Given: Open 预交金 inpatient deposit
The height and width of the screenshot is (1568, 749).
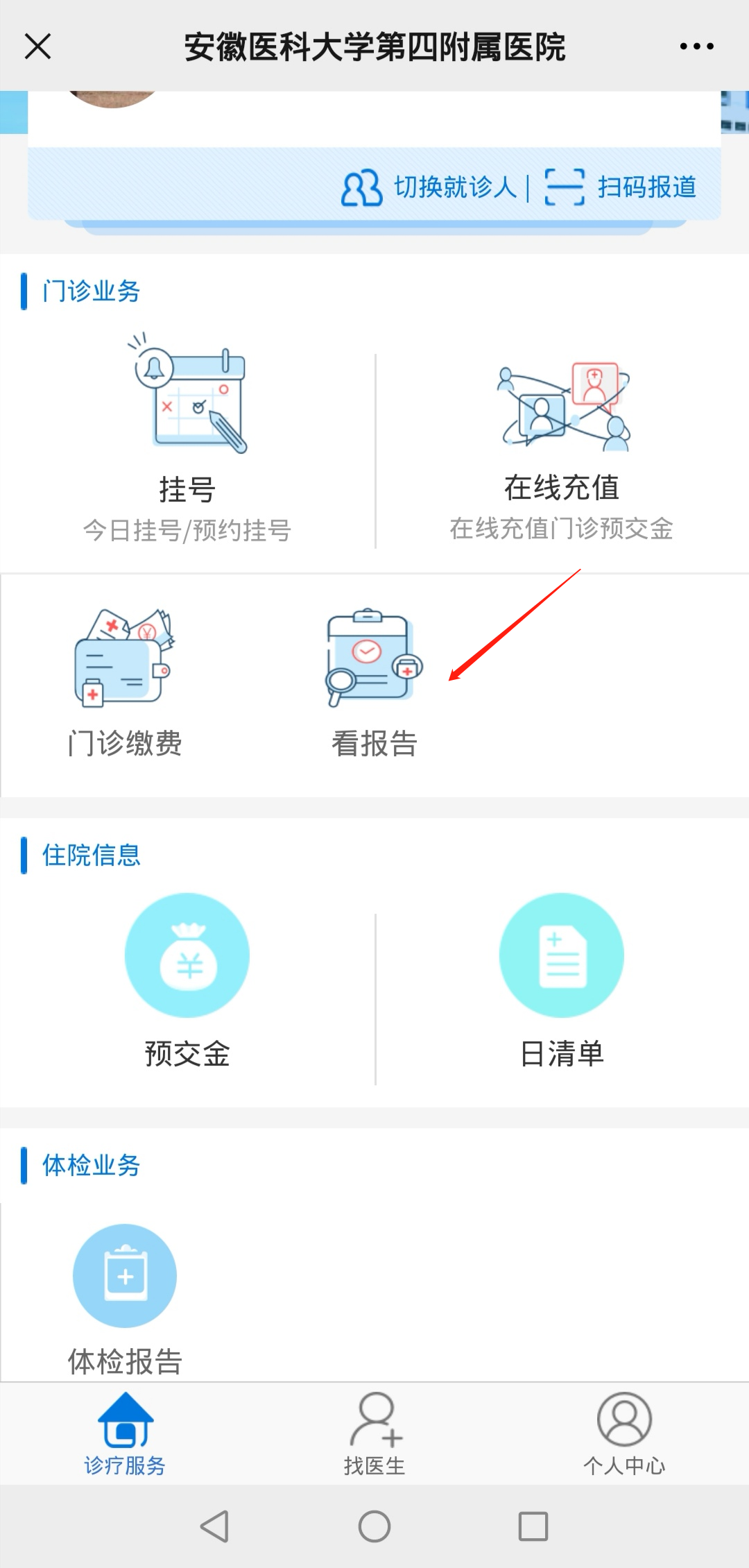Looking at the screenshot, I should point(187,978).
